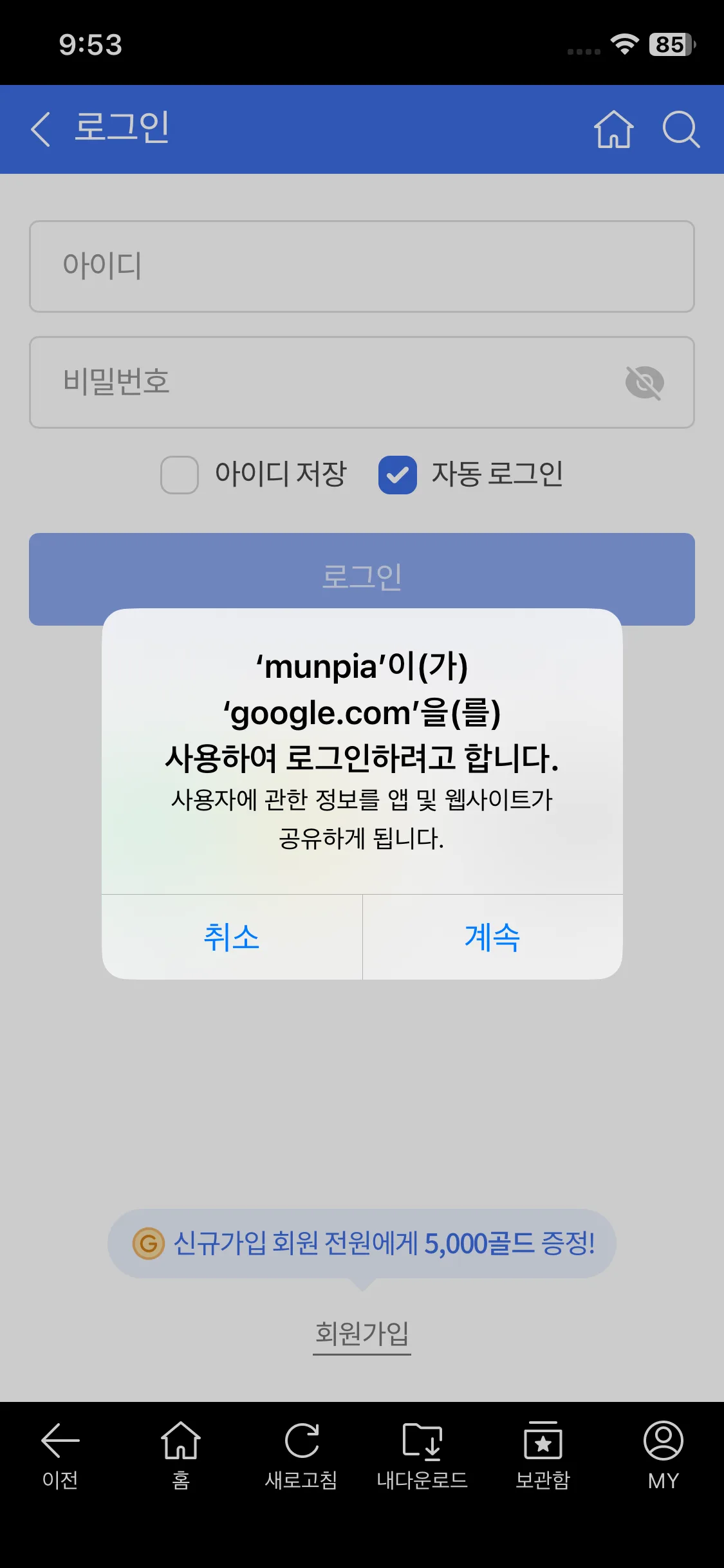Tap 계속 to continue with google.com
The height and width of the screenshot is (1568, 724).
tap(492, 937)
